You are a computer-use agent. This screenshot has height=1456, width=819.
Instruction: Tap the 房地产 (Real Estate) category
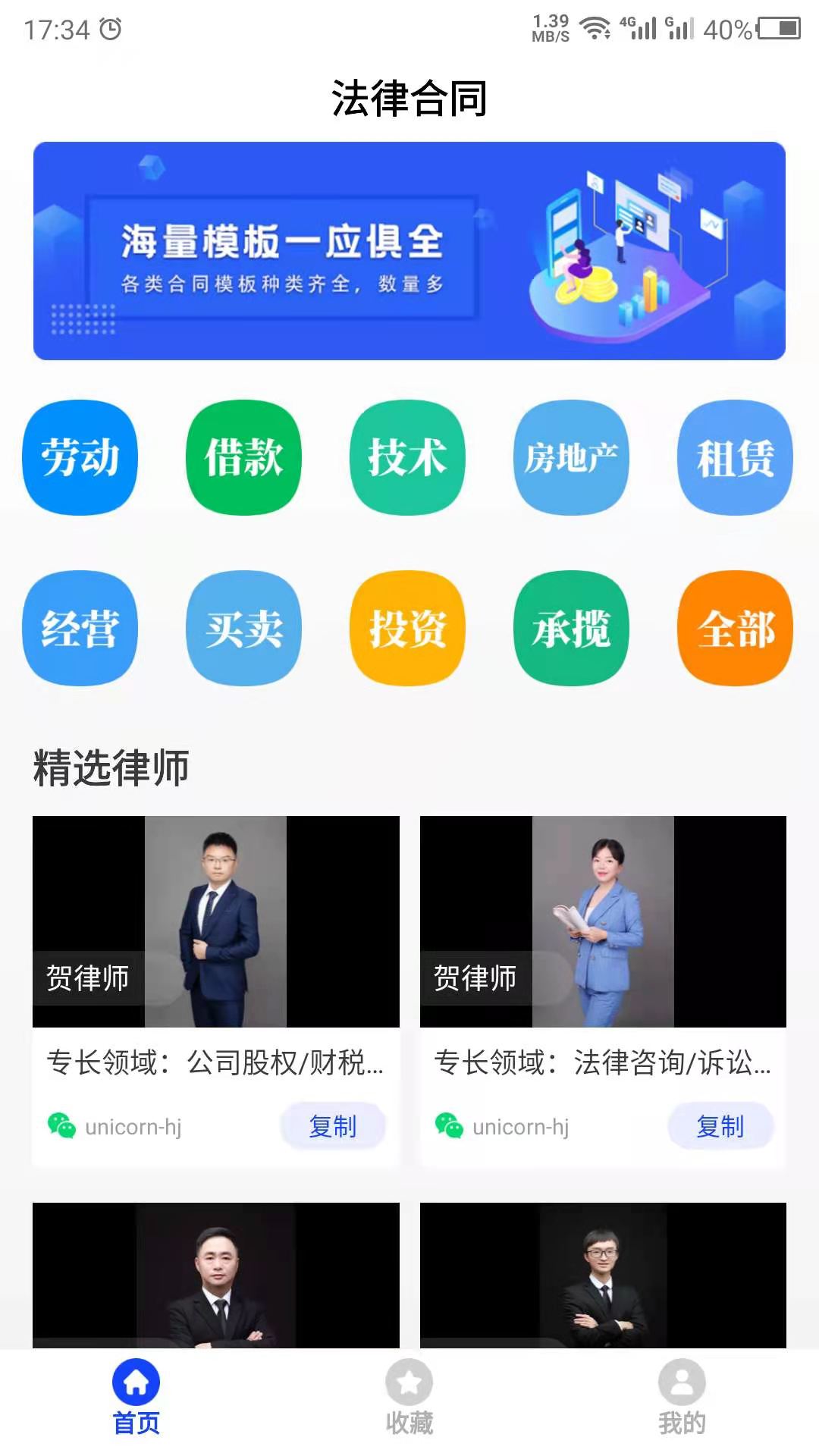tap(571, 457)
